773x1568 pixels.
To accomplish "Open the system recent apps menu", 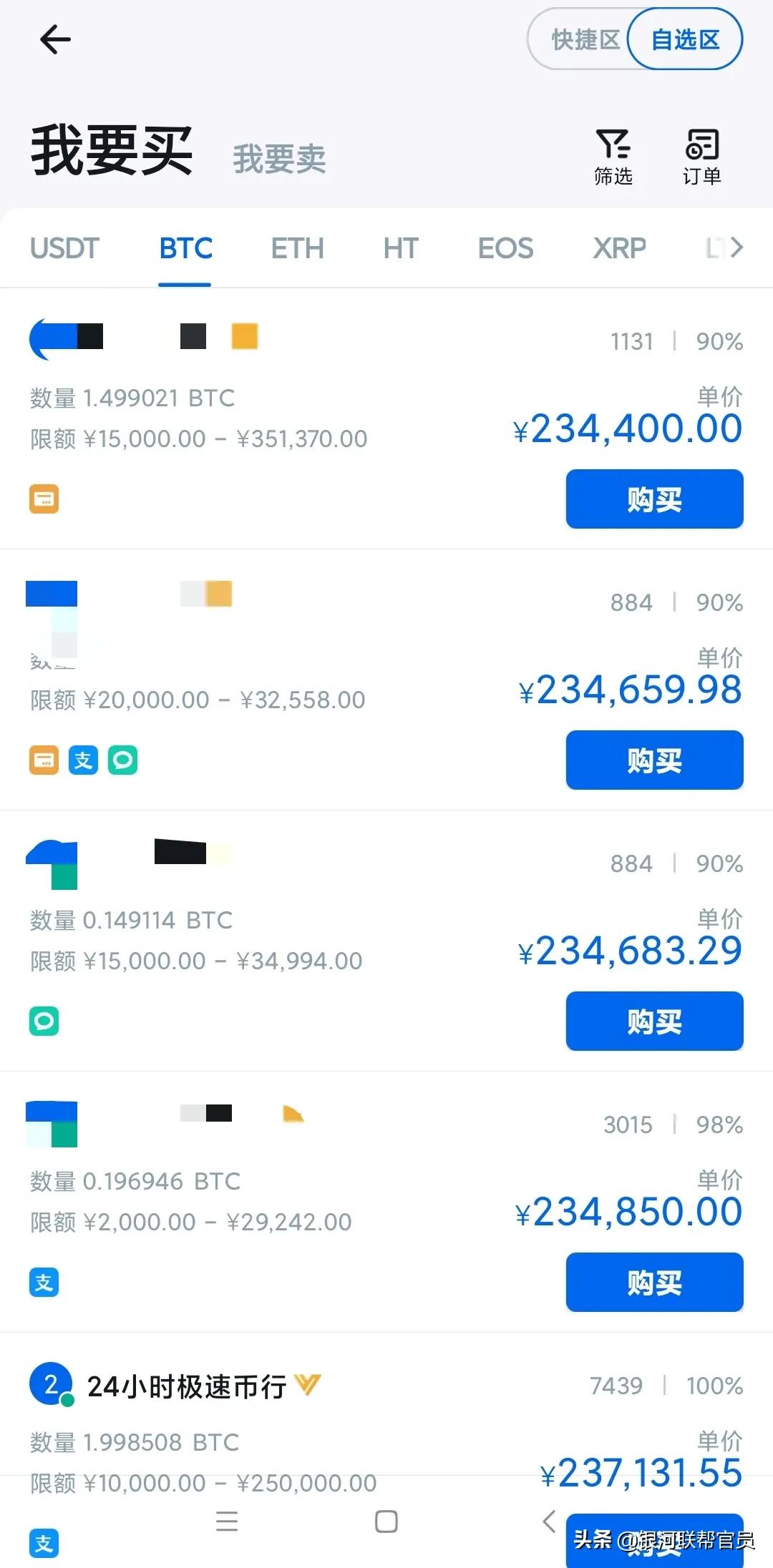I will 227,1522.
